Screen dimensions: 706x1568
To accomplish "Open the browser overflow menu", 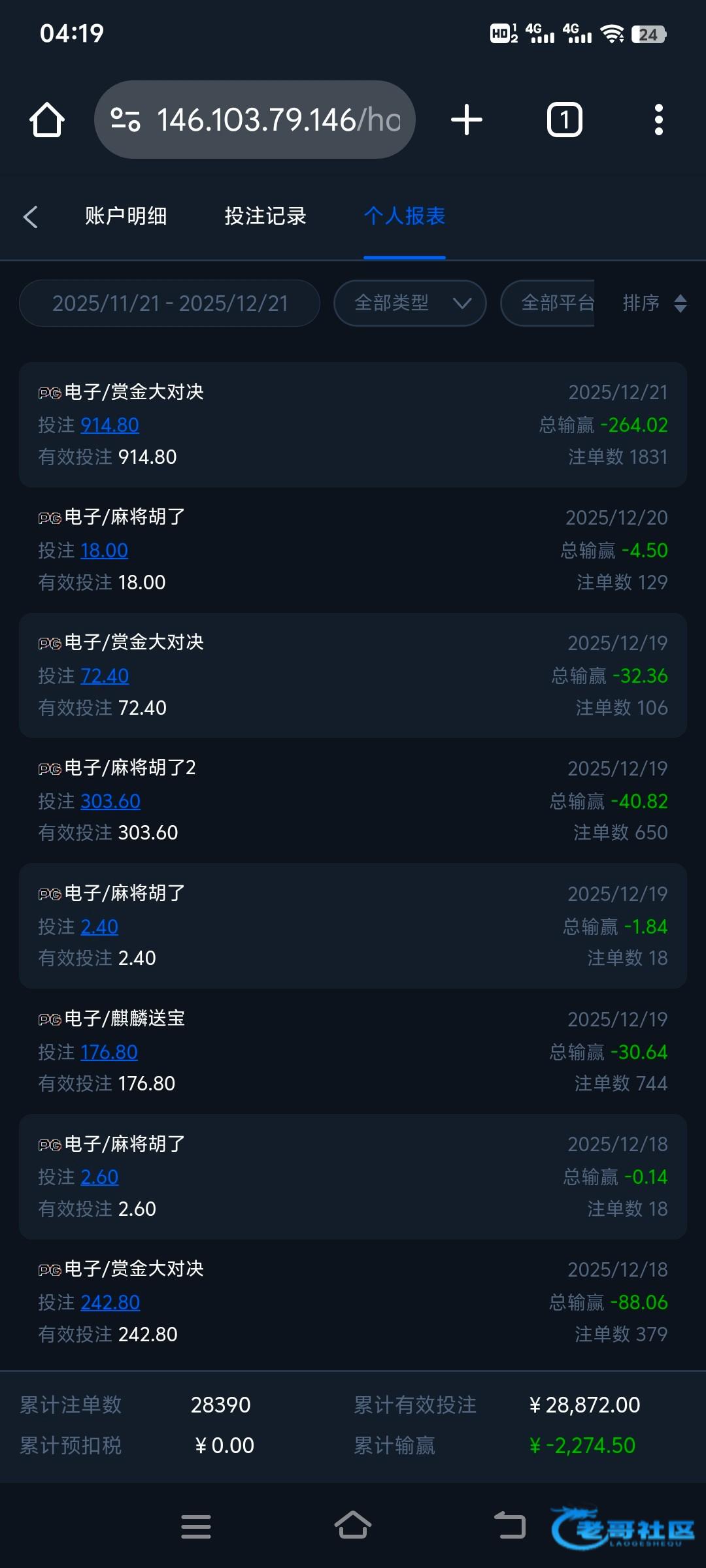I will [658, 120].
